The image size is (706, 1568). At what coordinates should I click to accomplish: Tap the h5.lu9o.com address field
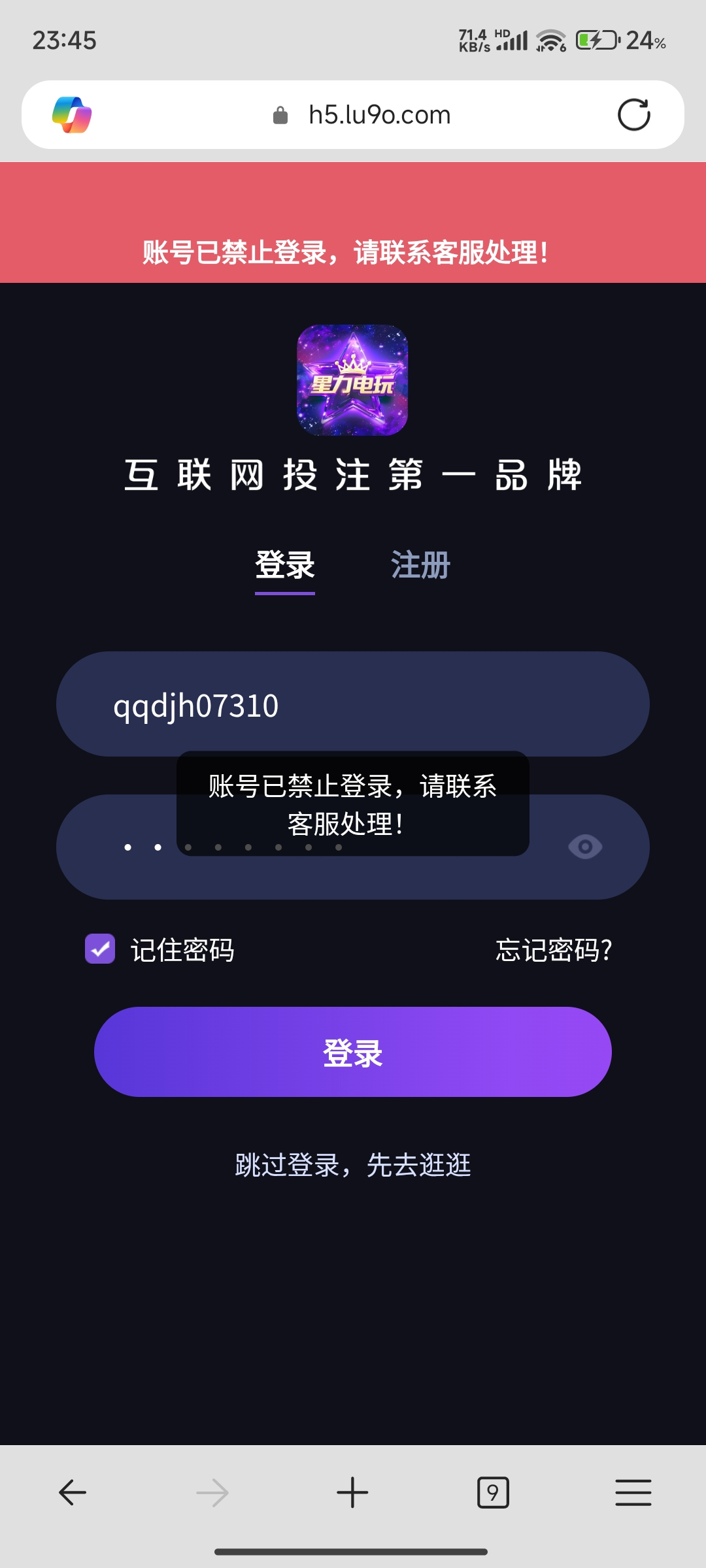[x=379, y=115]
